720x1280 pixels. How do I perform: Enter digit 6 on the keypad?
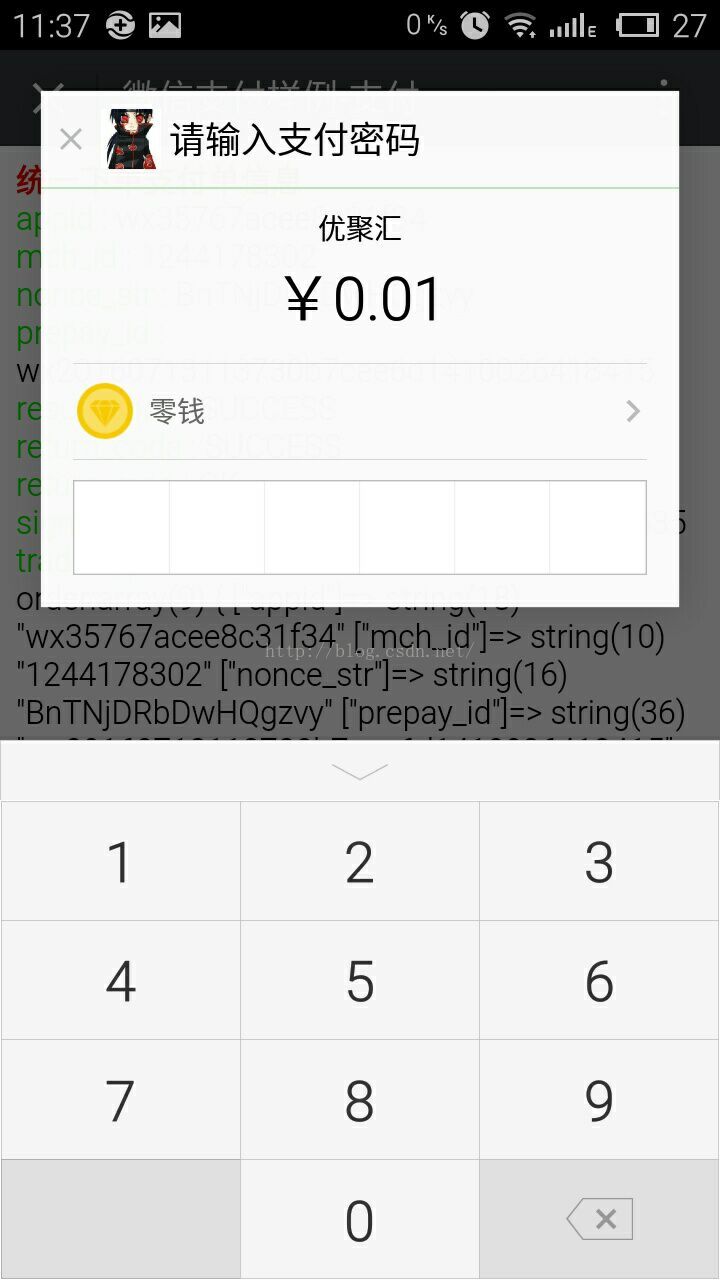pyautogui.click(x=599, y=981)
